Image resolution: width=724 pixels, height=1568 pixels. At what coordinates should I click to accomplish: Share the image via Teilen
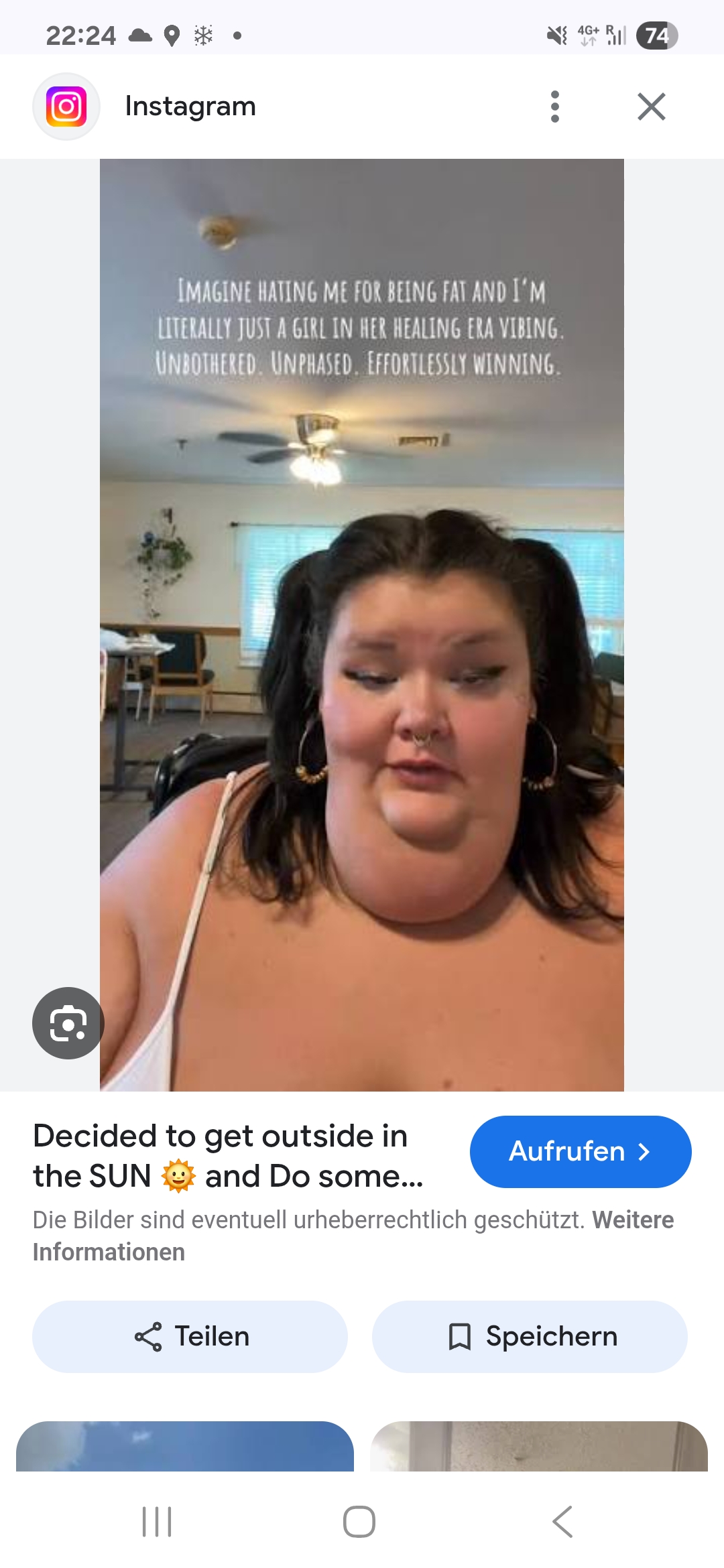click(x=190, y=1337)
